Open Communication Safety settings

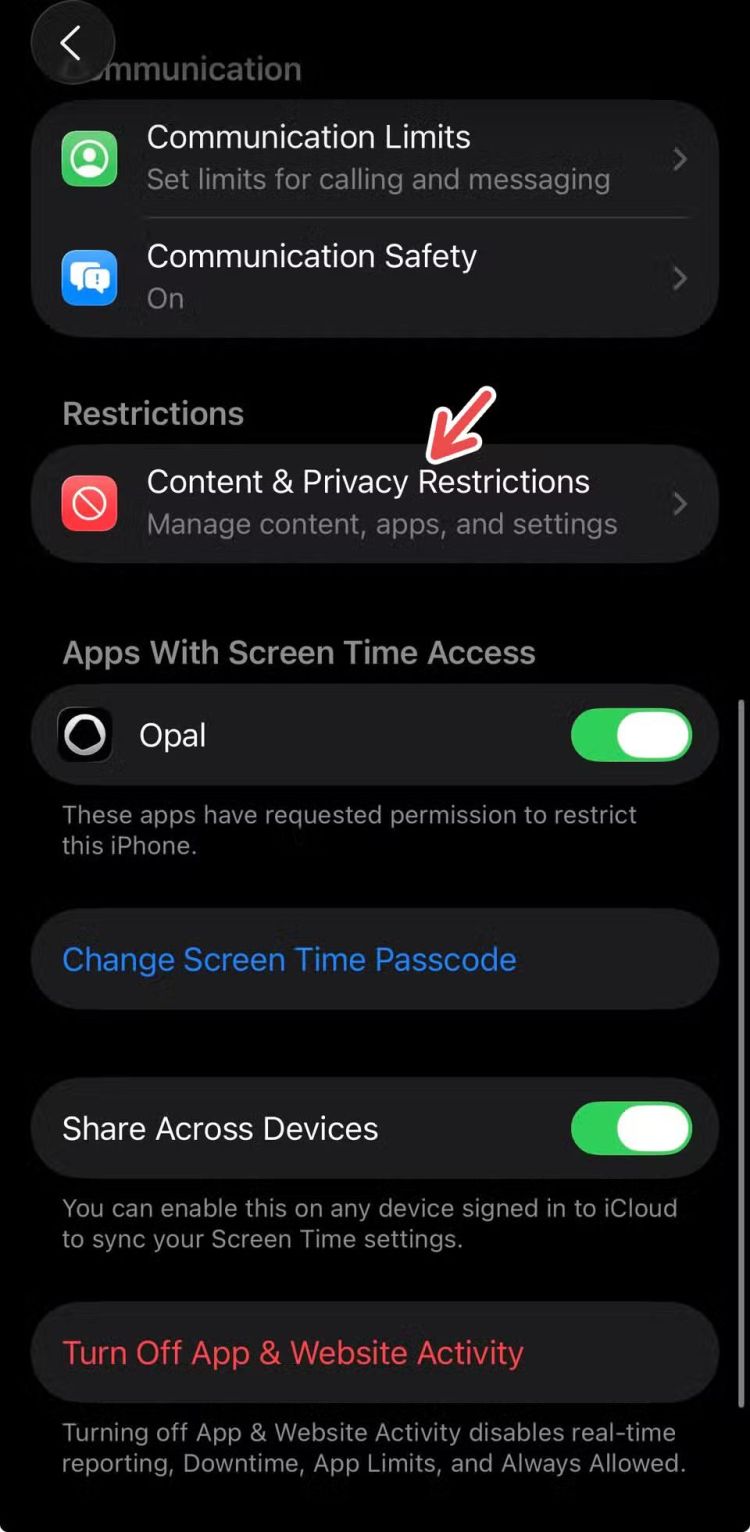tap(375, 276)
